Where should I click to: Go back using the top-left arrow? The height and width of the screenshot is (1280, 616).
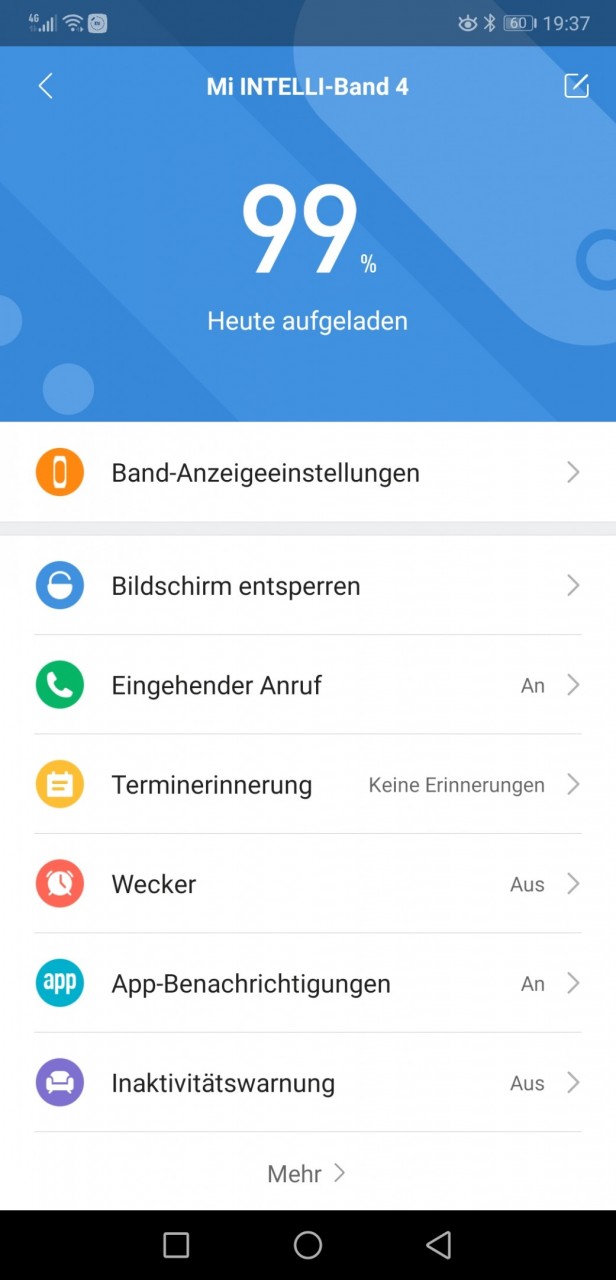45,86
